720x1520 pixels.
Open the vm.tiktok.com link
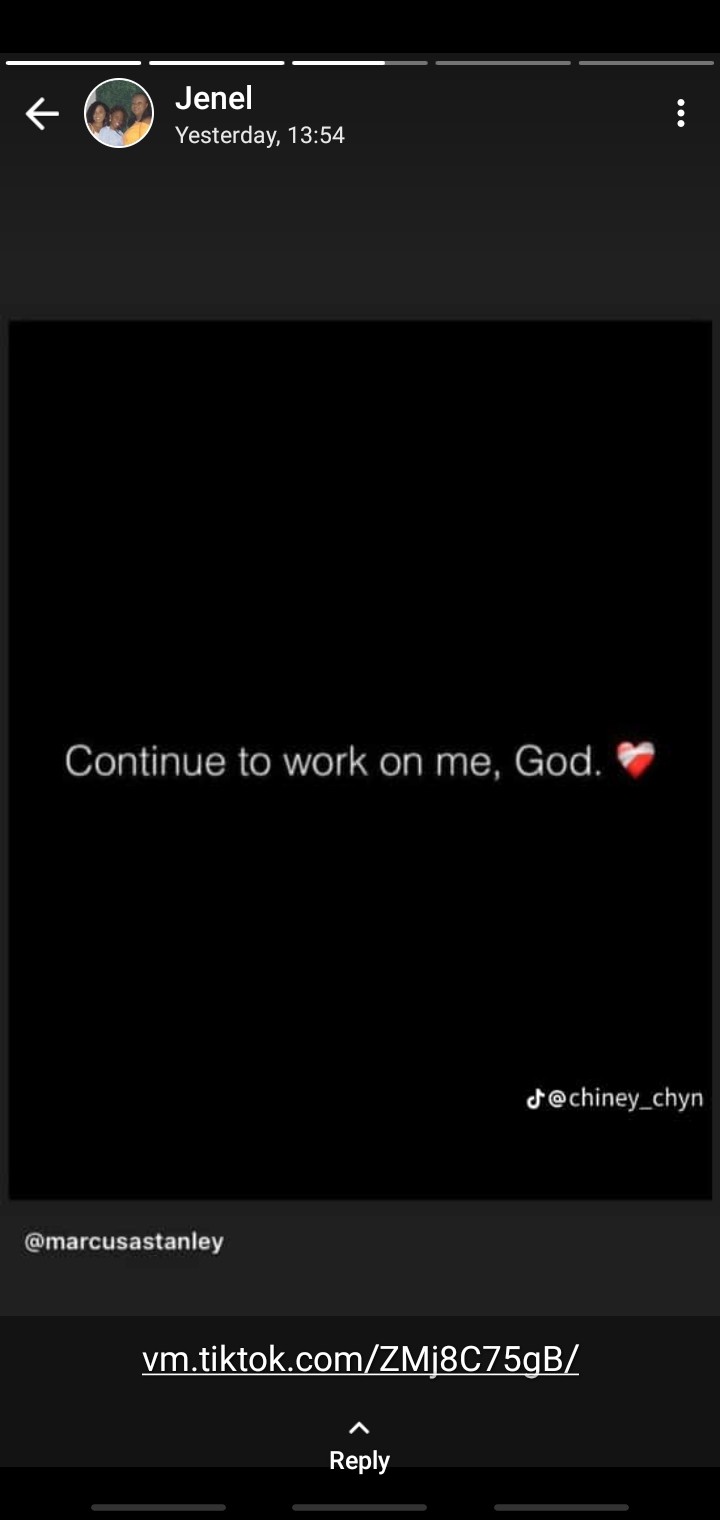point(360,1359)
